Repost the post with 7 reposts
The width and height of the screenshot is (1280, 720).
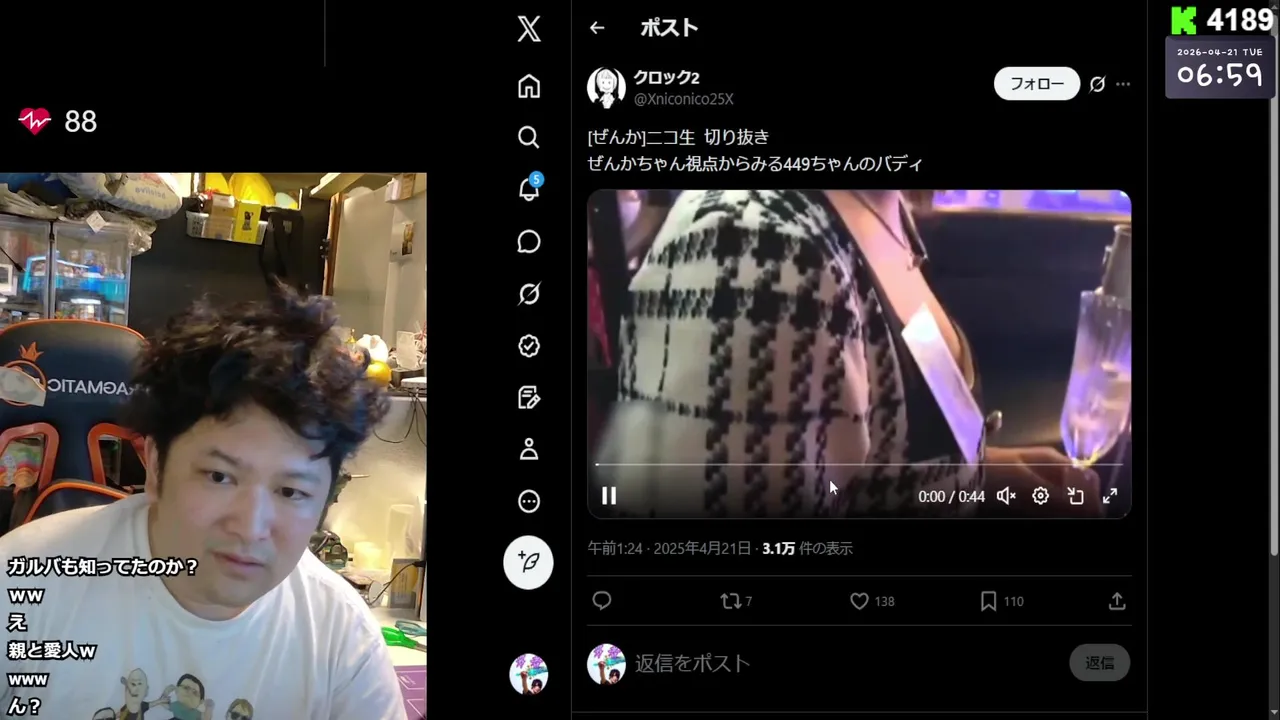[731, 601]
